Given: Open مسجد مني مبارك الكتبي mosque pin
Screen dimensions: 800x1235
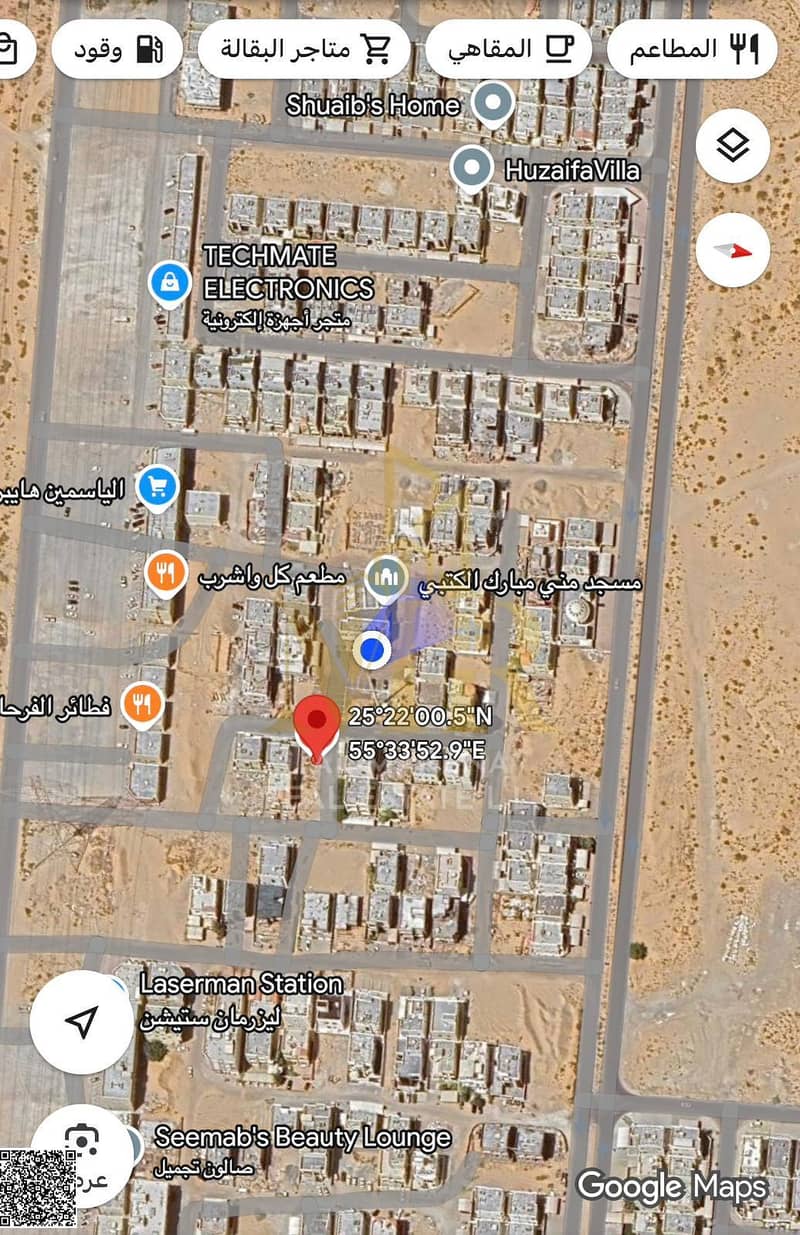Looking at the screenshot, I should (x=385, y=578).
